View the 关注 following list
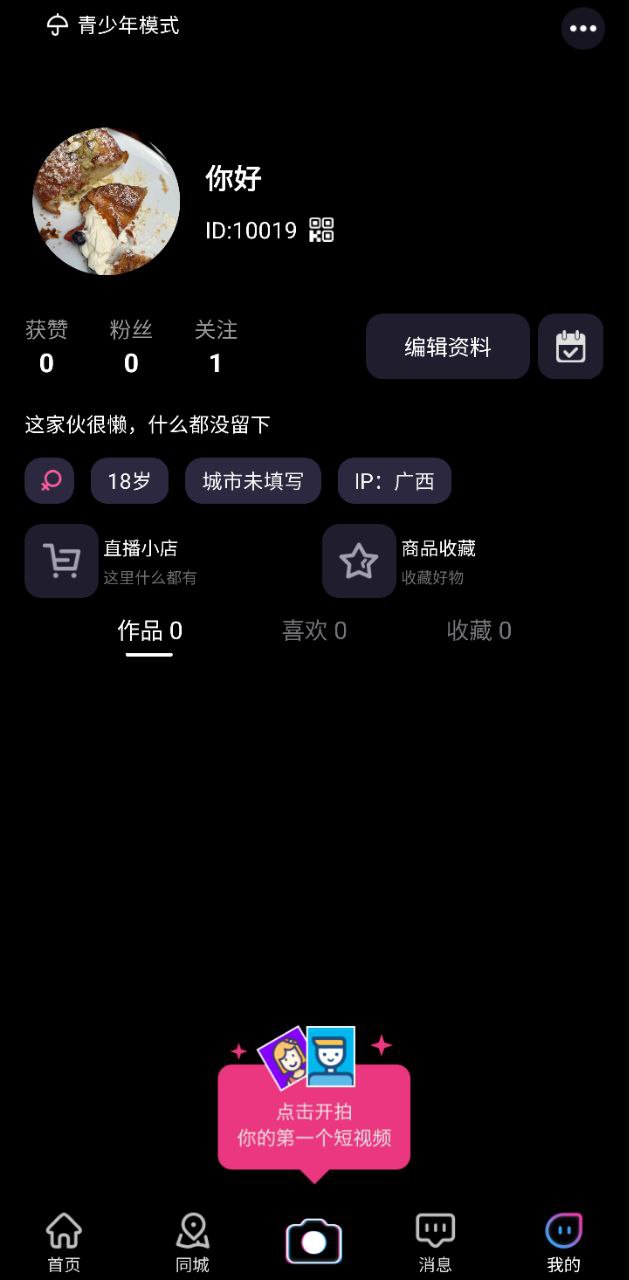This screenshot has height=1280, width=629. (x=215, y=347)
